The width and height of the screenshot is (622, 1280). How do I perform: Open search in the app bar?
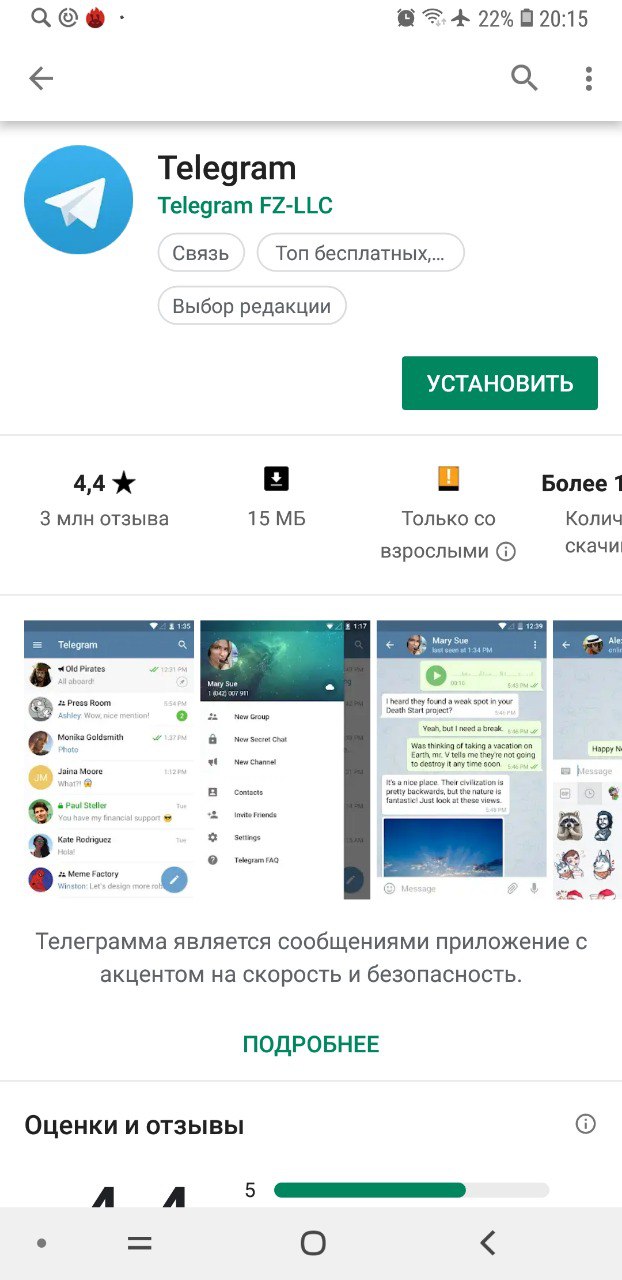524,78
